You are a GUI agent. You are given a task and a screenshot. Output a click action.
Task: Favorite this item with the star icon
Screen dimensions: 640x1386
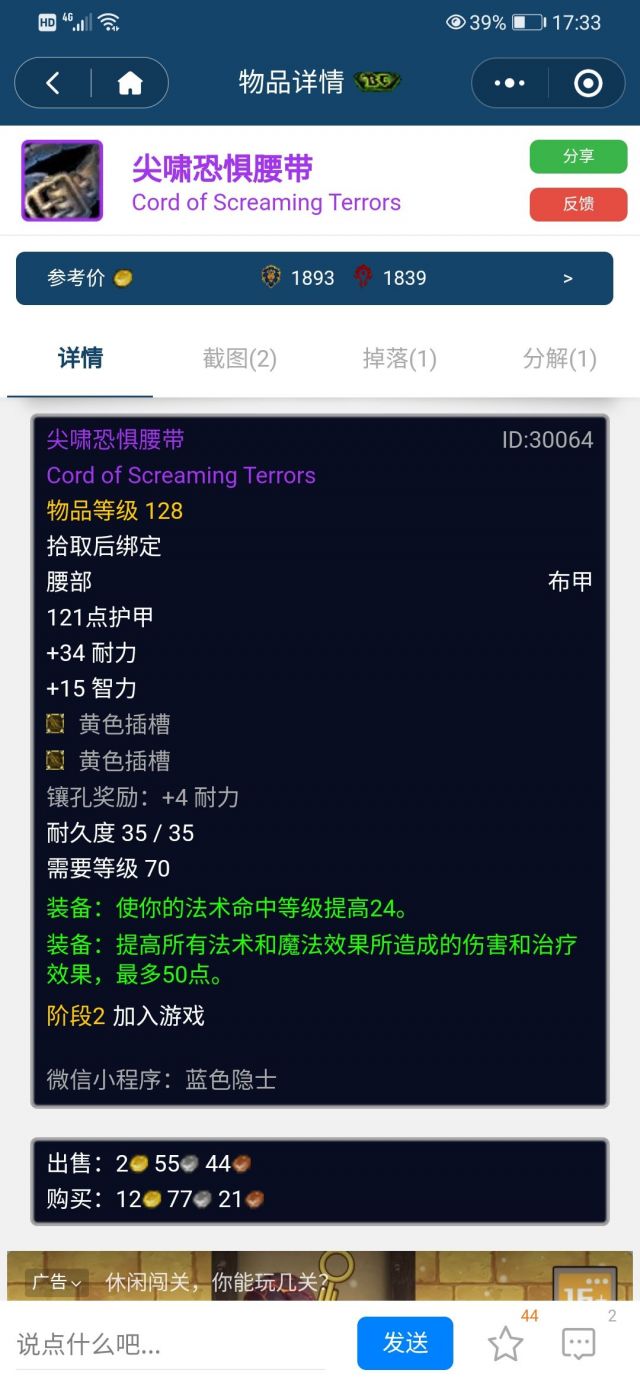[x=505, y=1344]
